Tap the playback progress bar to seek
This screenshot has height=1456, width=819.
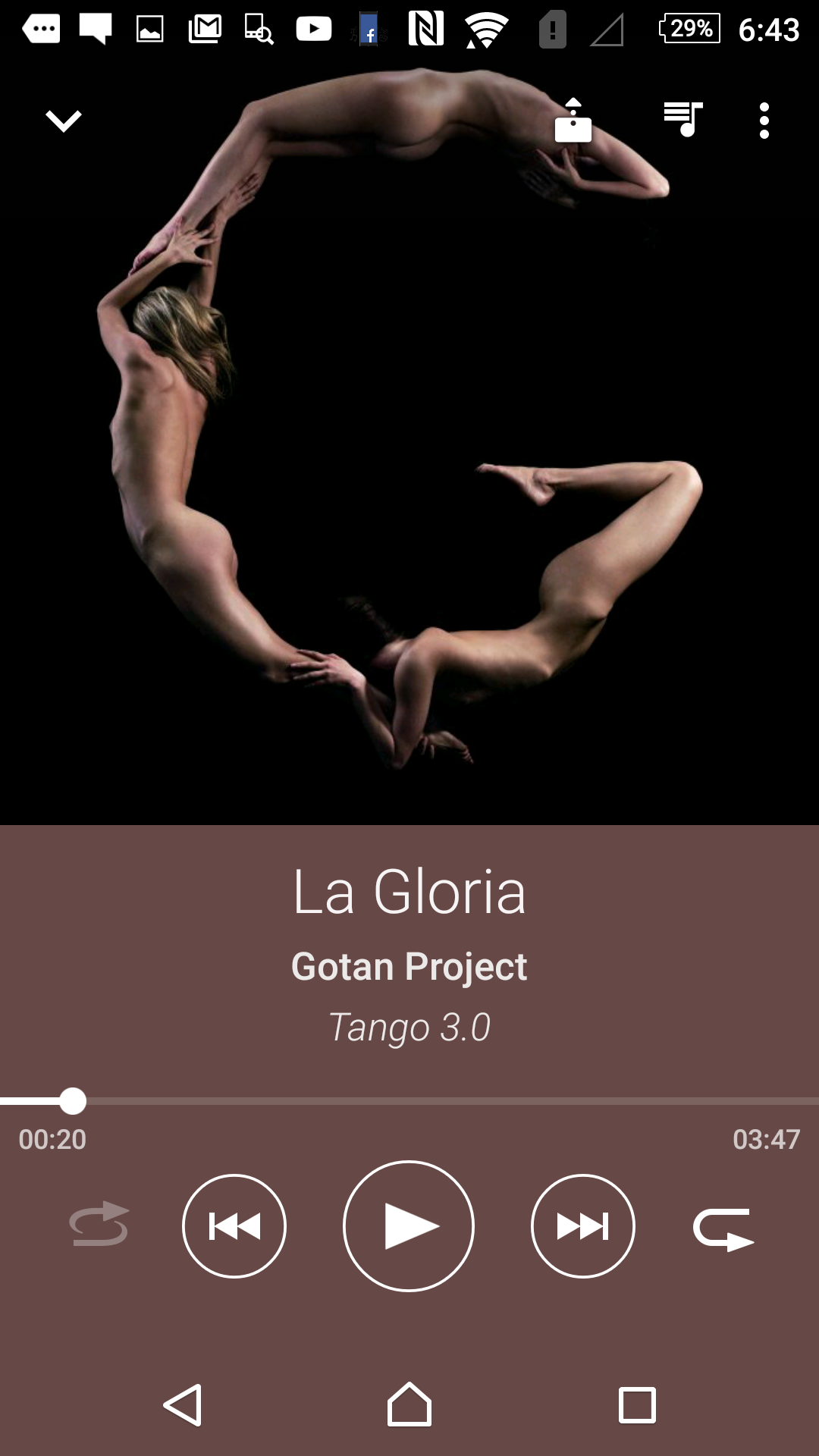pos(409,1101)
